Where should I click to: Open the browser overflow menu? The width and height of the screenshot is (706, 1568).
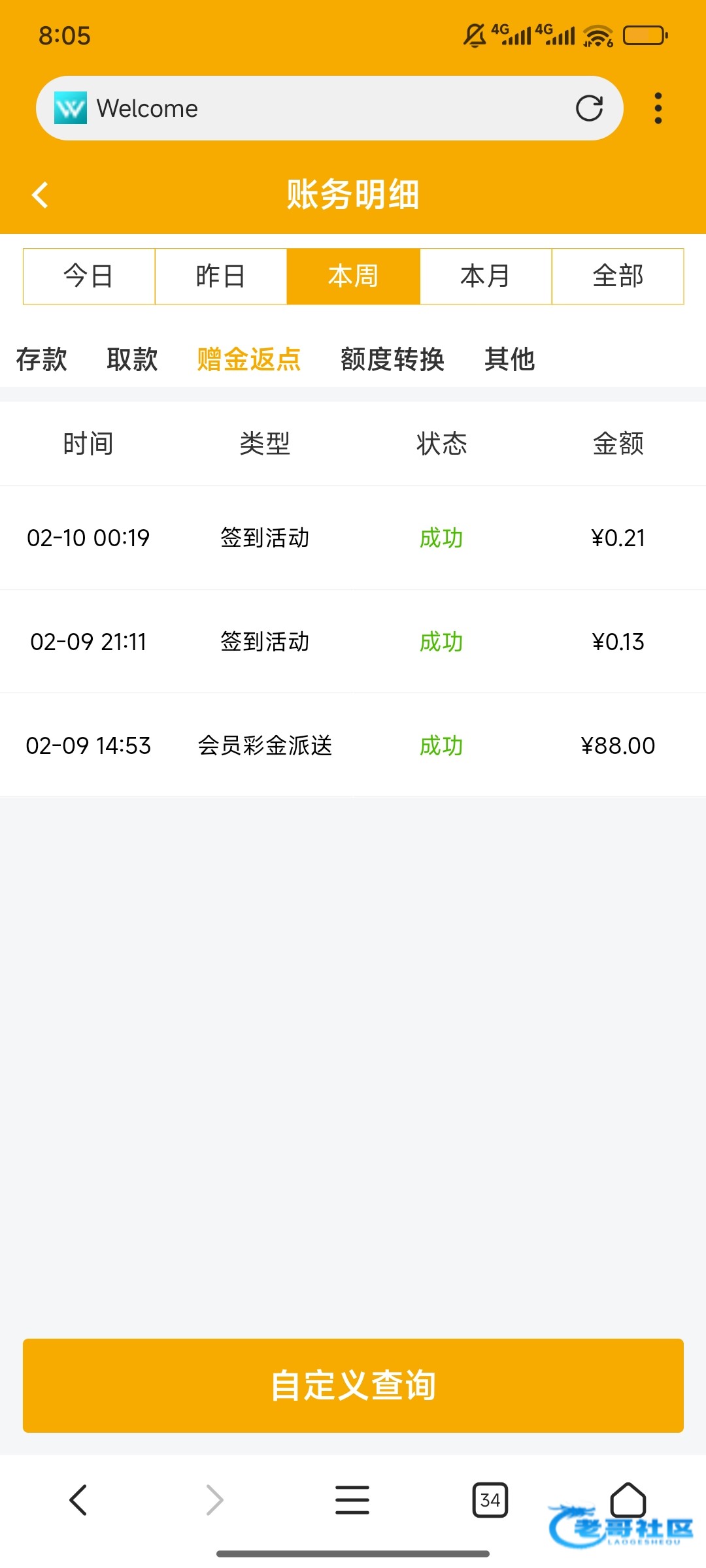[x=658, y=108]
